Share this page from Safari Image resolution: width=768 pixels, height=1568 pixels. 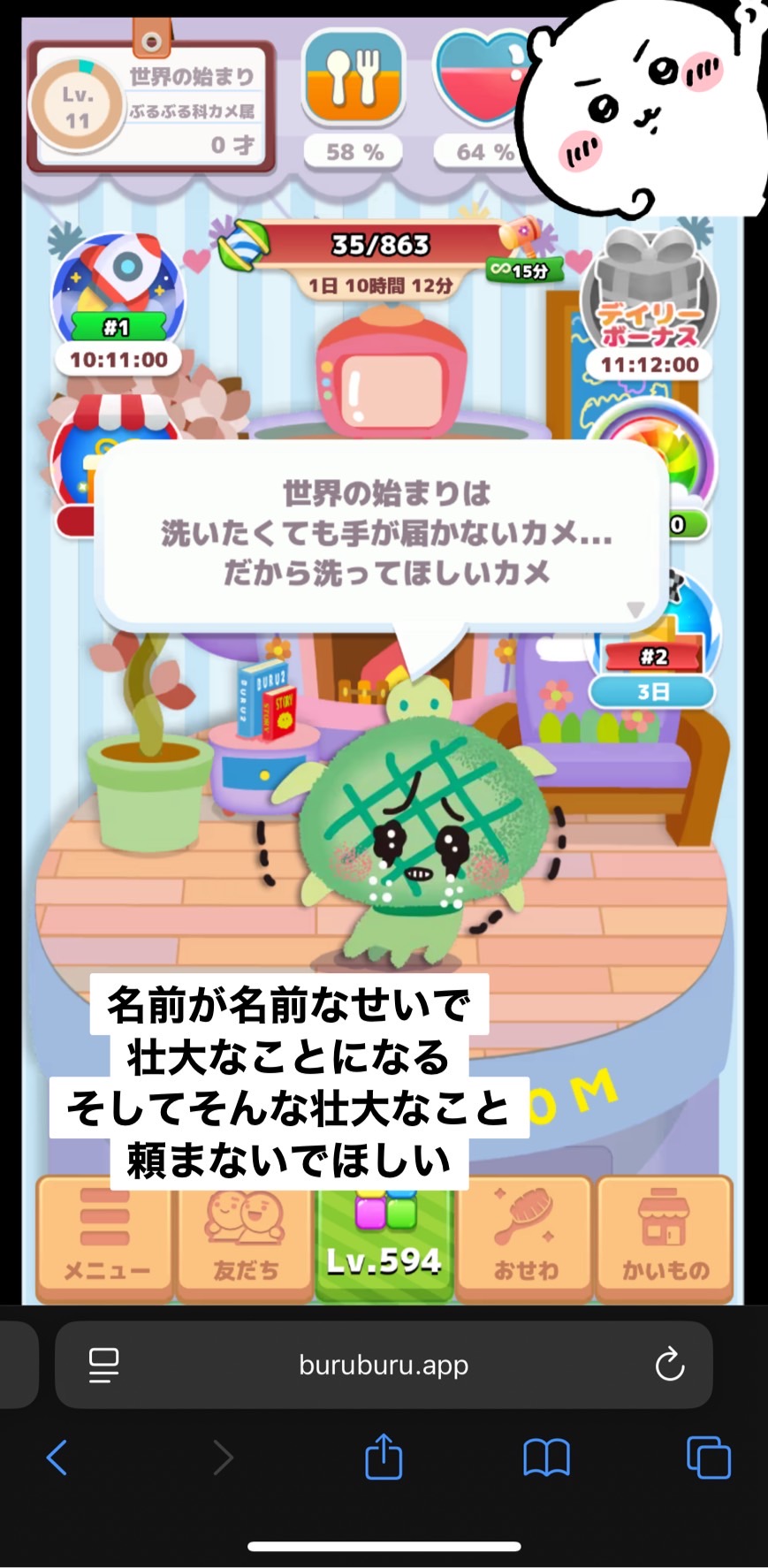[x=384, y=1457]
